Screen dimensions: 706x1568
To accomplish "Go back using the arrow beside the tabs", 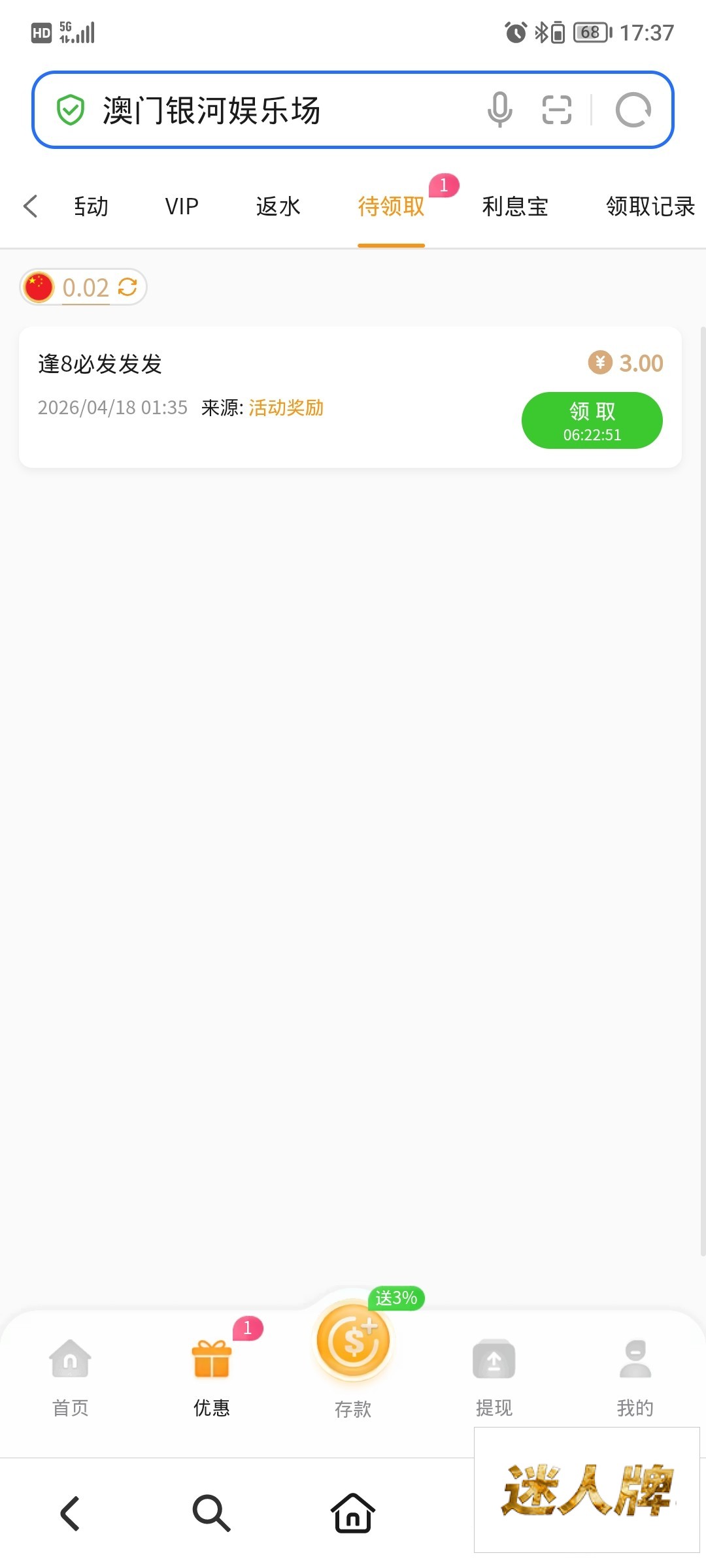I will pos(30,206).
